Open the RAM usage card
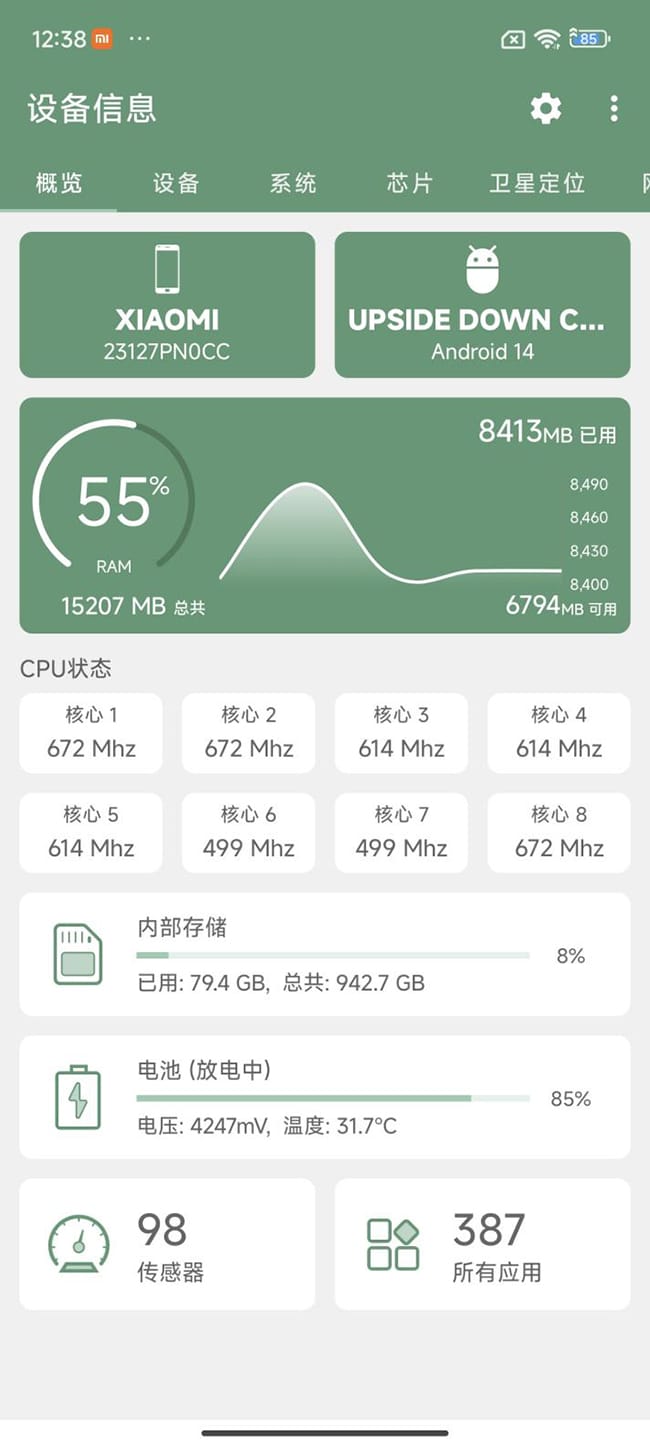This screenshot has height=1446, width=650. 325,515
